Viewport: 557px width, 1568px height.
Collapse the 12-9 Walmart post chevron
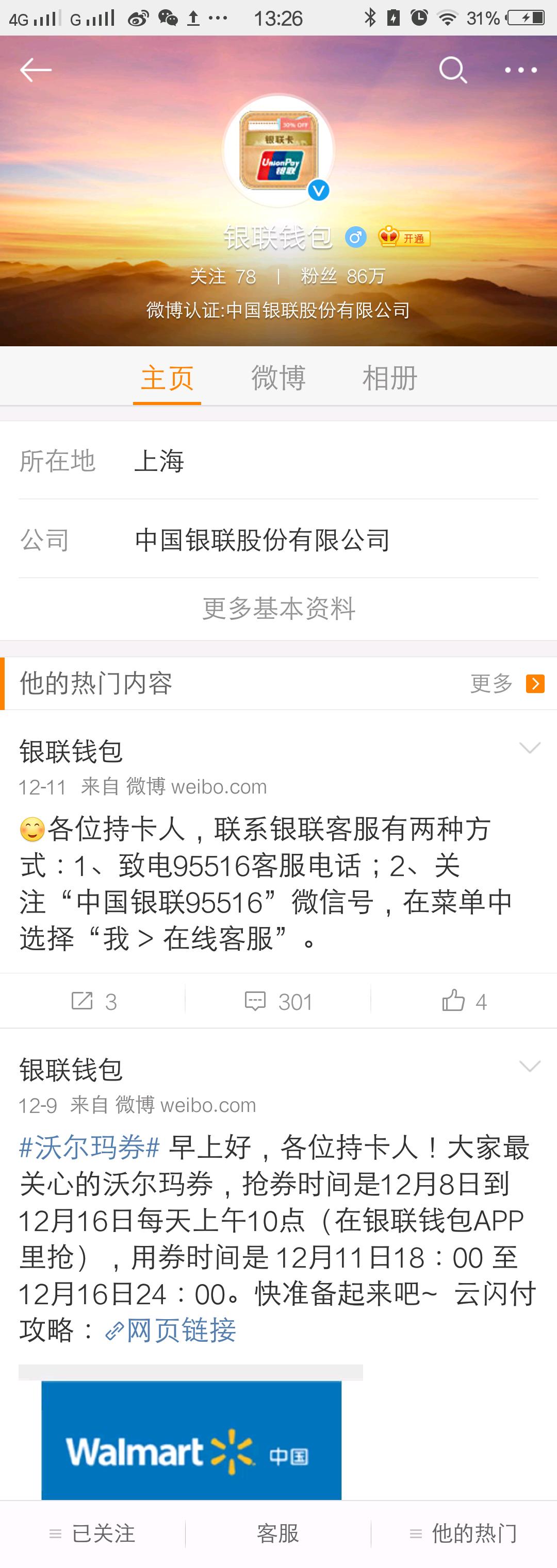click(529, 1065)
